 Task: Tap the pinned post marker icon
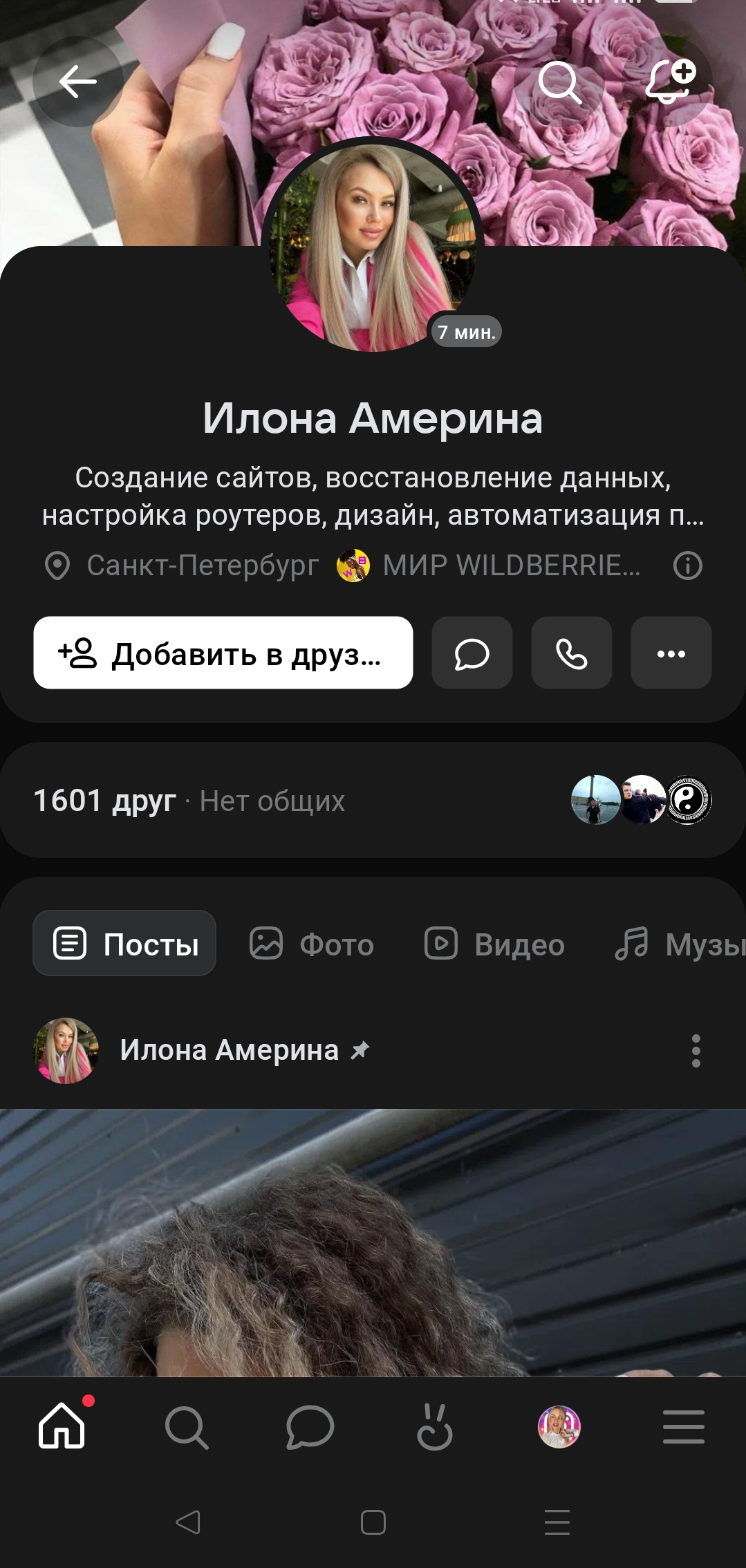click(362, 1050)
